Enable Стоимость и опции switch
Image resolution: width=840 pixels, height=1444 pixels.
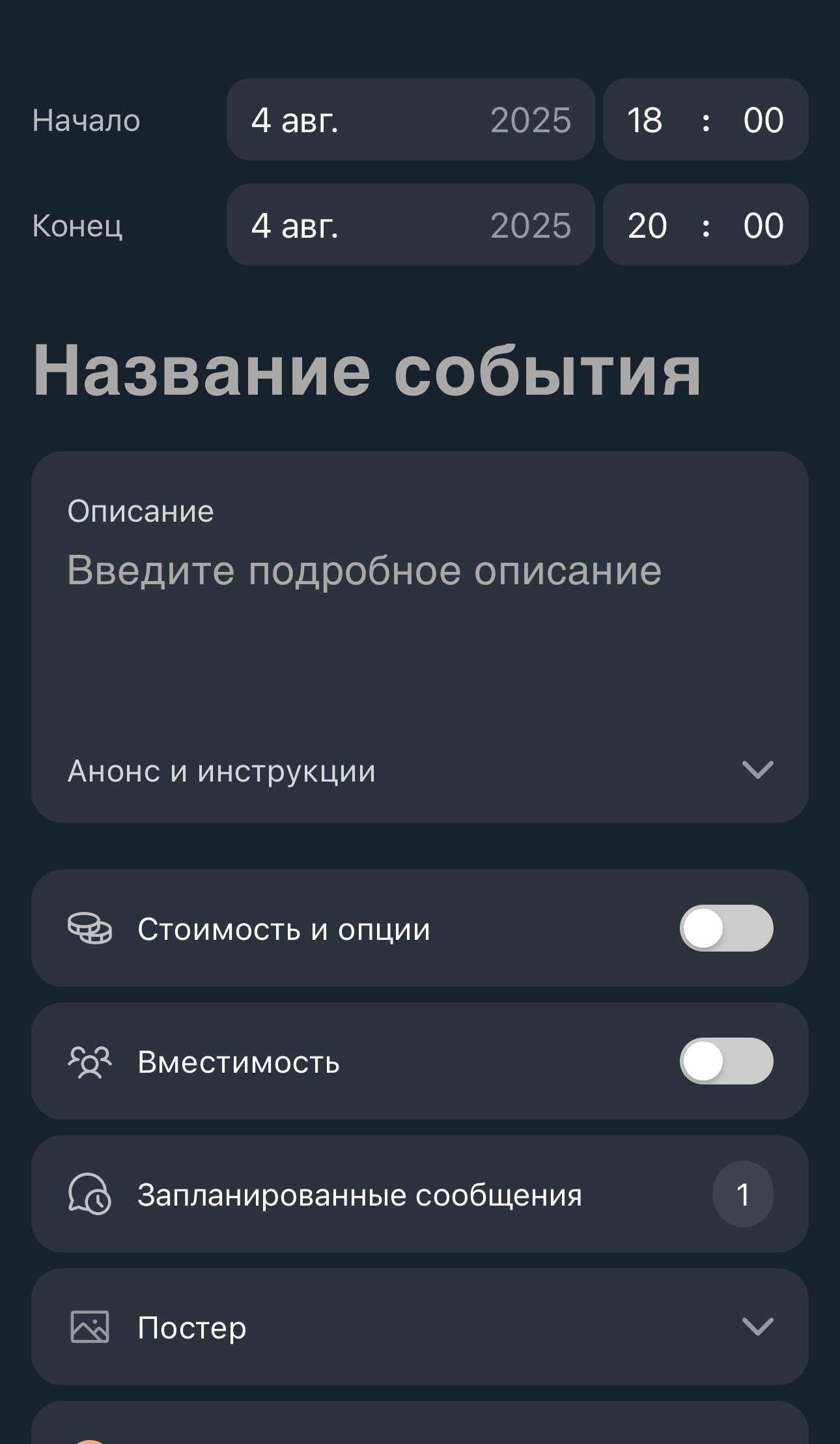726,928
